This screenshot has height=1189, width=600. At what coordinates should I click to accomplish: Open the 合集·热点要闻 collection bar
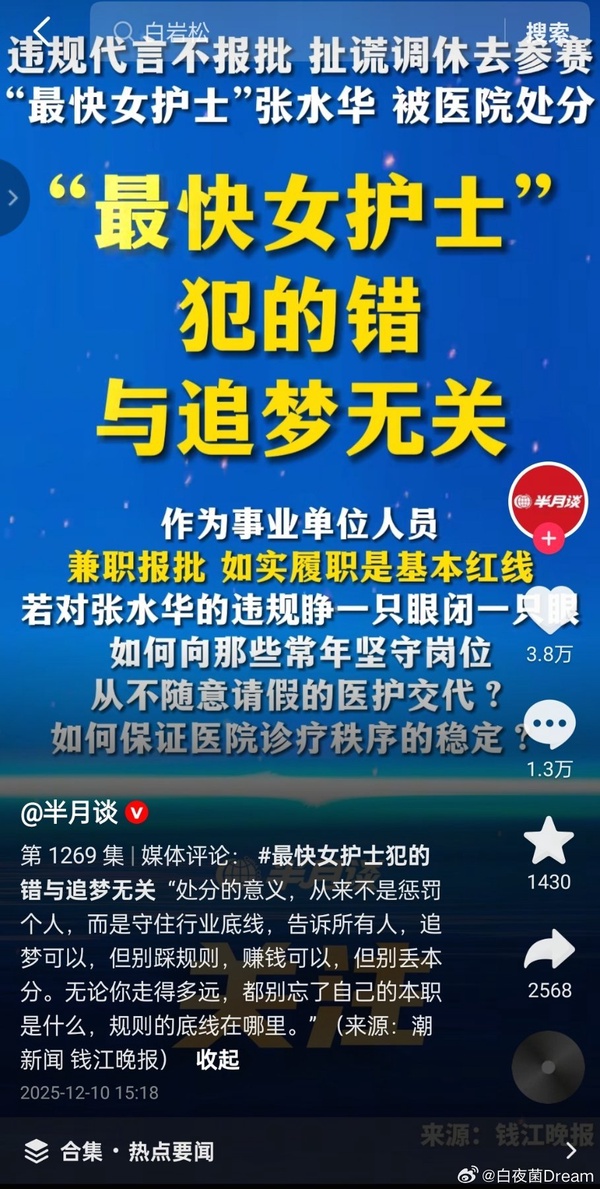(x=300, y=1151)
